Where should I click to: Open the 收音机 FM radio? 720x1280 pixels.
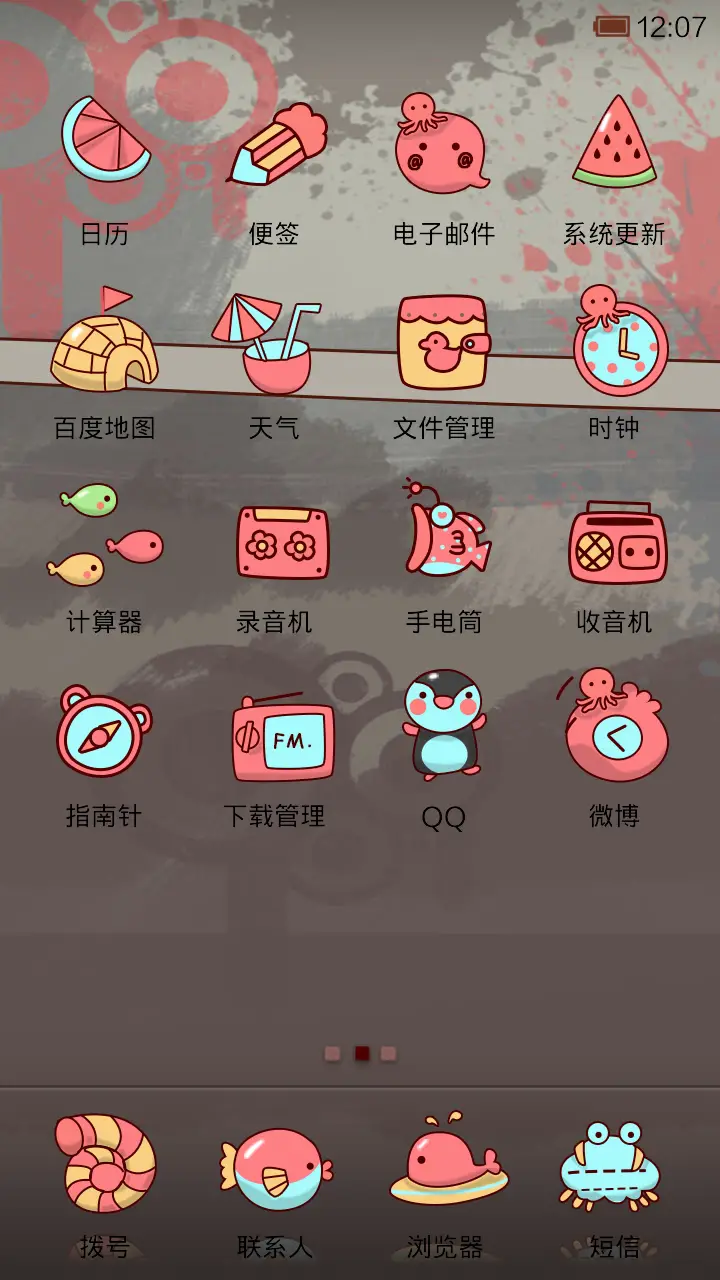[x=612, y=540]
